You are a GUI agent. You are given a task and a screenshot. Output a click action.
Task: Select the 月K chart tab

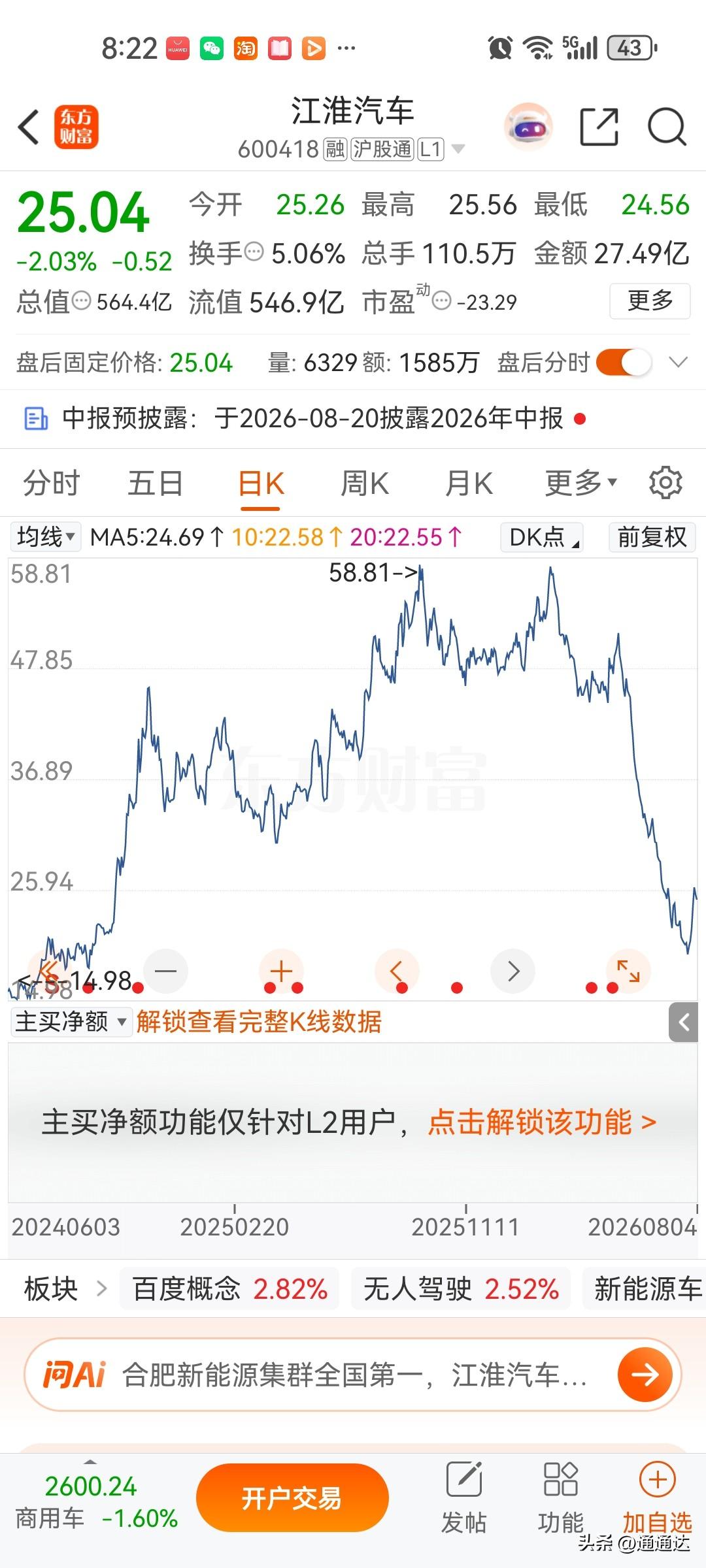point(469,484)
